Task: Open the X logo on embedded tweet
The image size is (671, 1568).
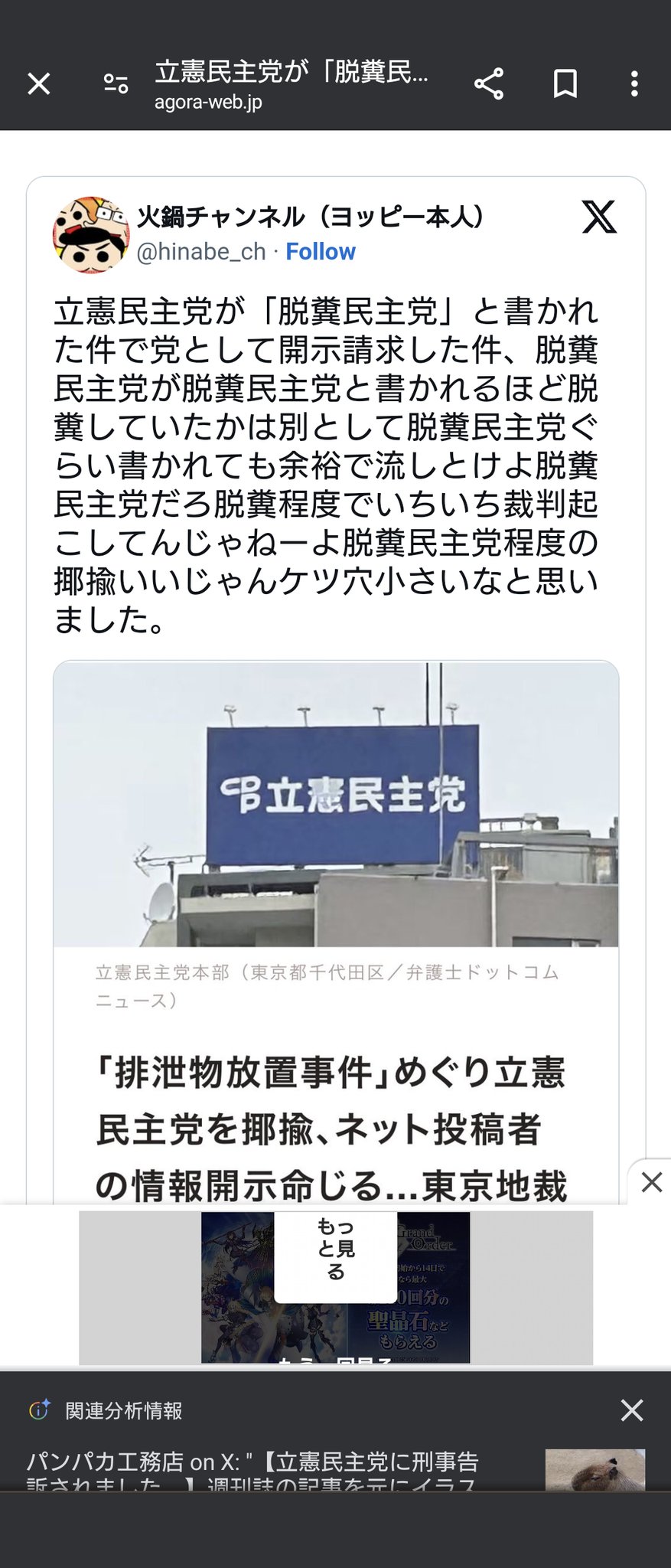Action: point(598,217)
